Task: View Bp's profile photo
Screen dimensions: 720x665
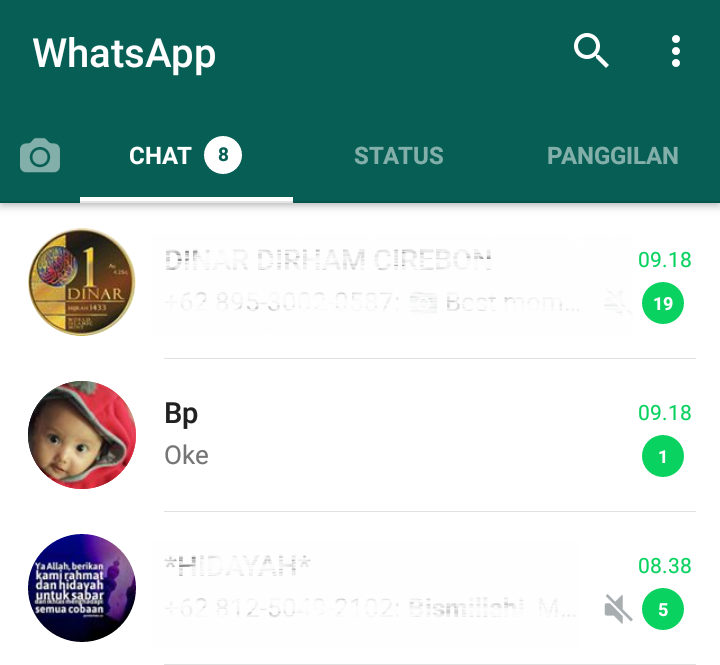Action: click(82, 435)
